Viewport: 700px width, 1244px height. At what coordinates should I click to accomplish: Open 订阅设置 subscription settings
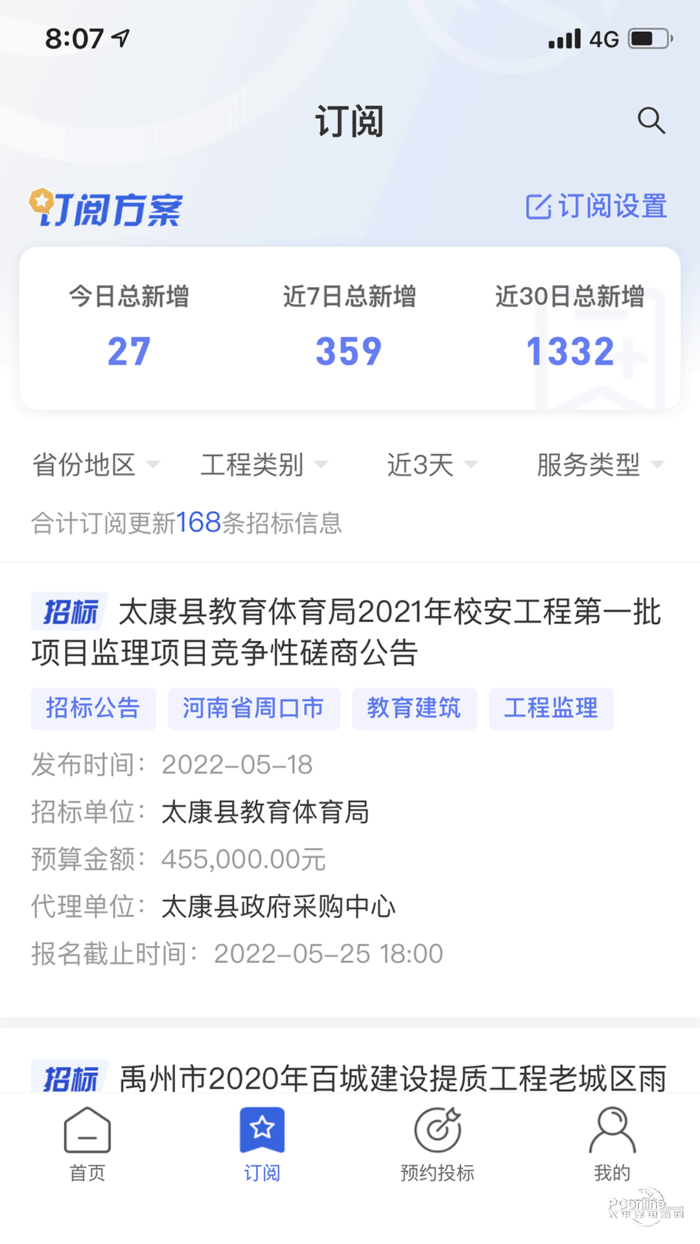coord(597,207)
